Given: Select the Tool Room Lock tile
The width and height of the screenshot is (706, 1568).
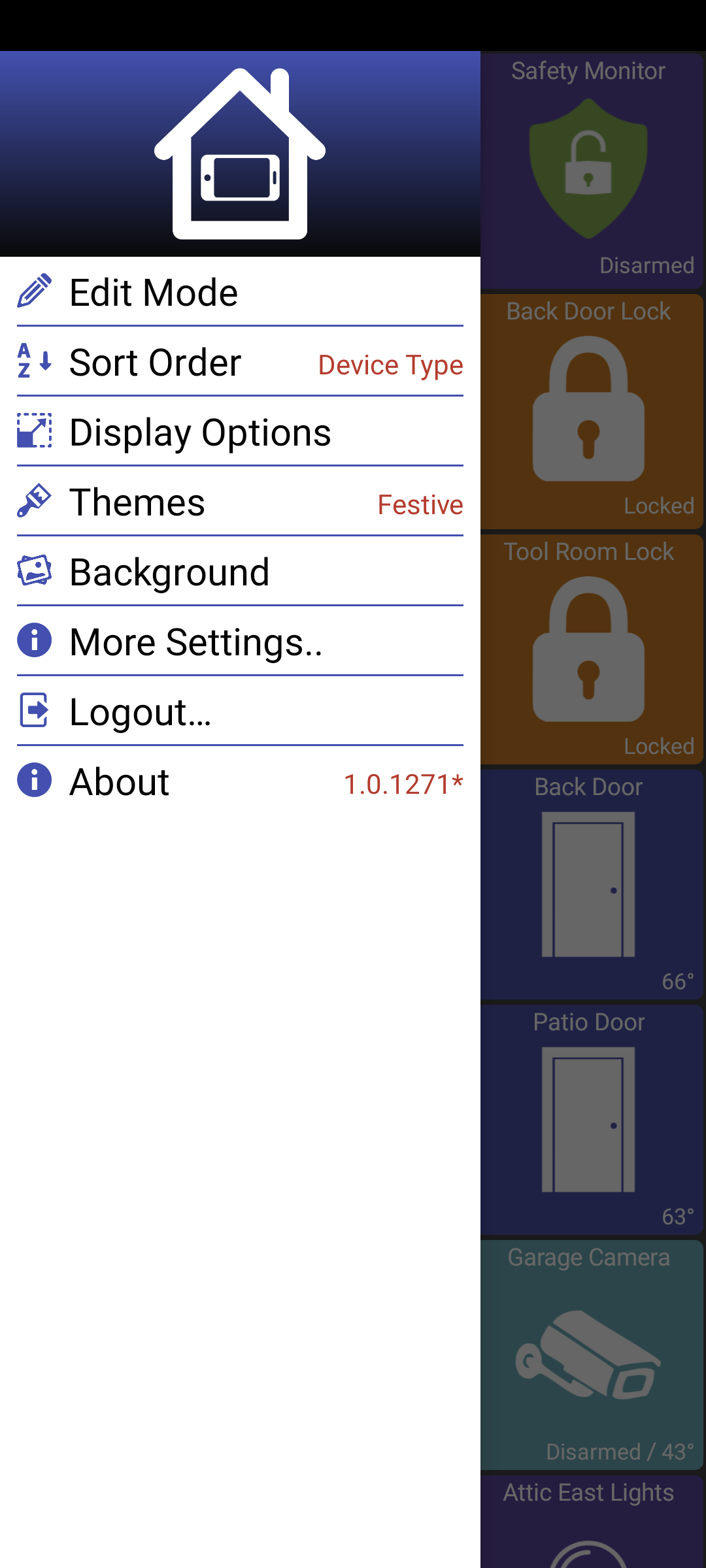Looking at the screenshot, I should pos(592,651).
